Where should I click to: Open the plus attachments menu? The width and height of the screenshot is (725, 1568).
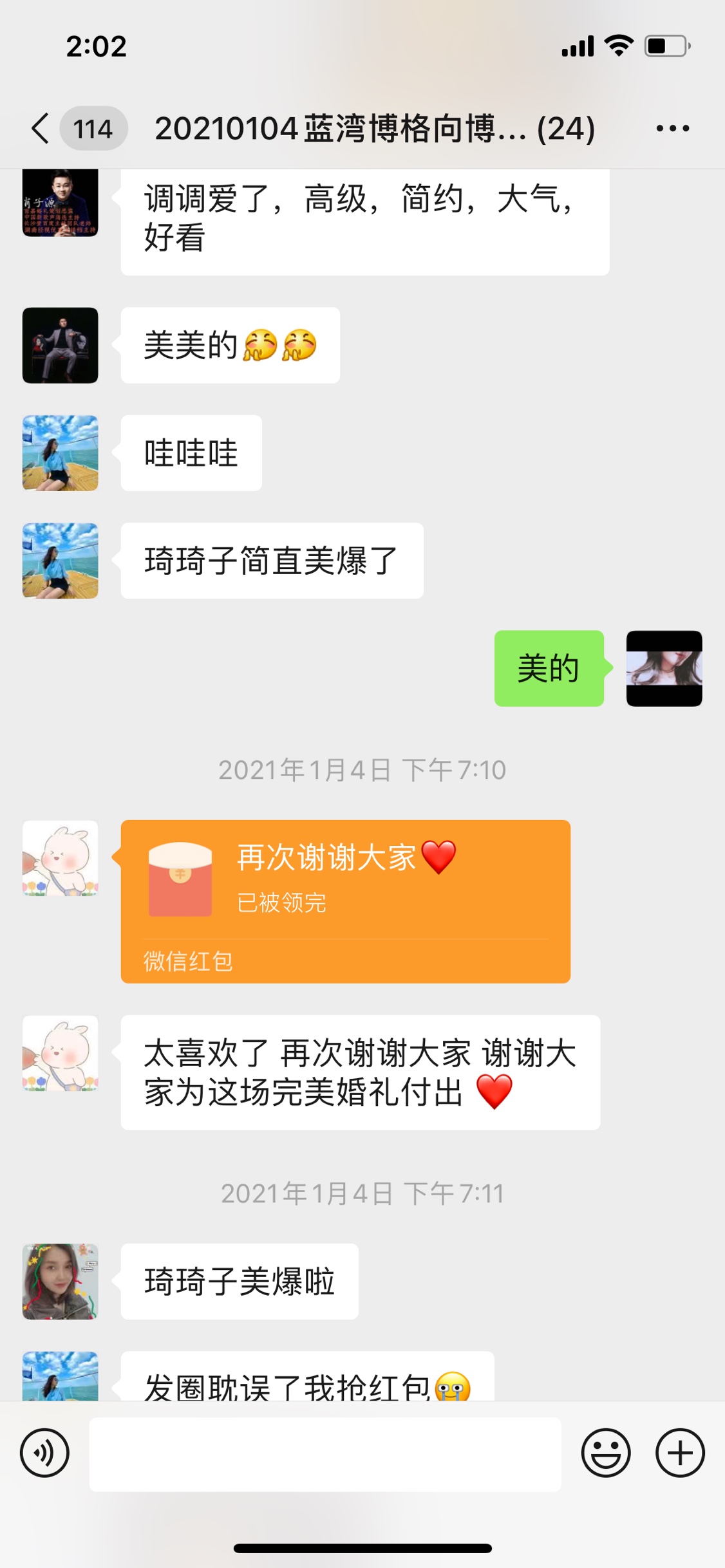[680, 1453]
